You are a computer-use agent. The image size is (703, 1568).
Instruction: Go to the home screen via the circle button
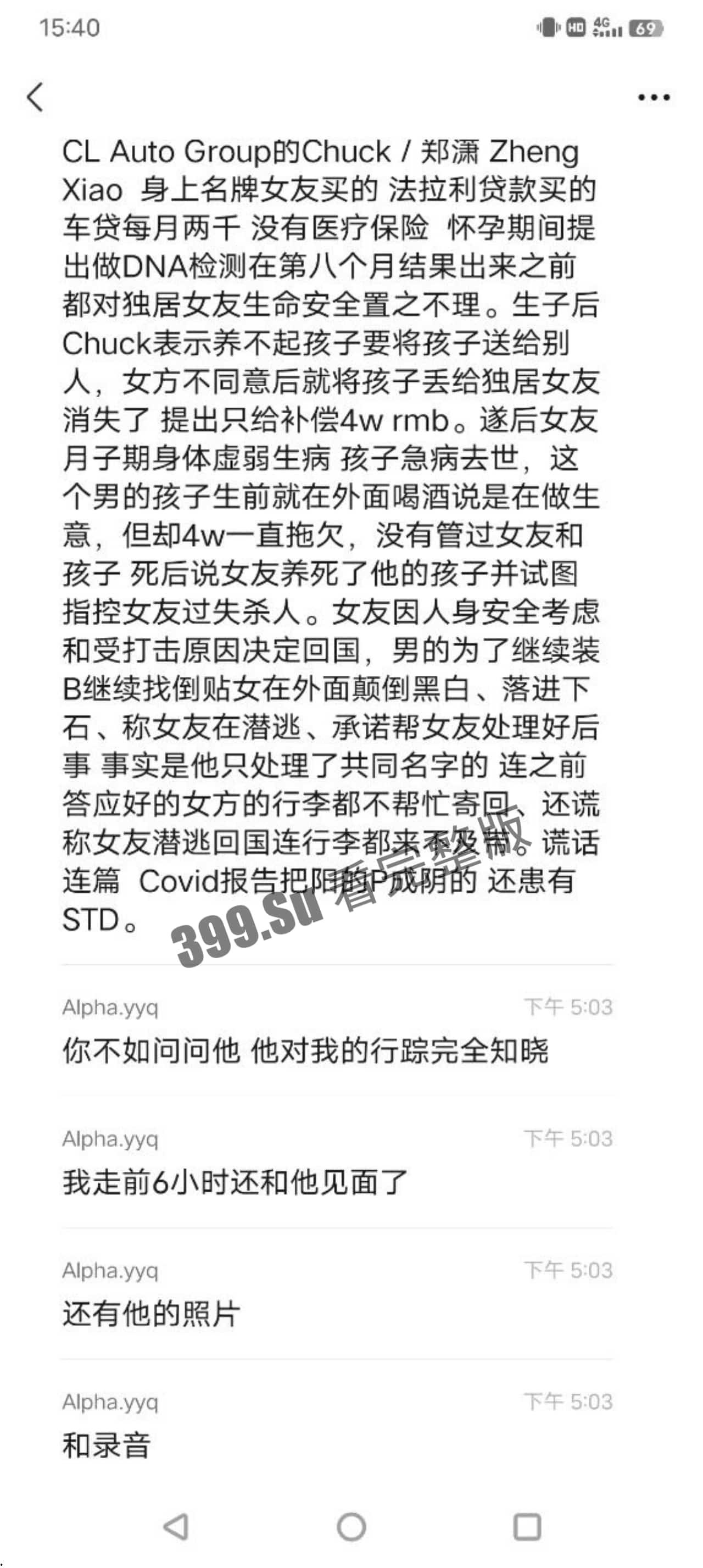pos(351,1526)
